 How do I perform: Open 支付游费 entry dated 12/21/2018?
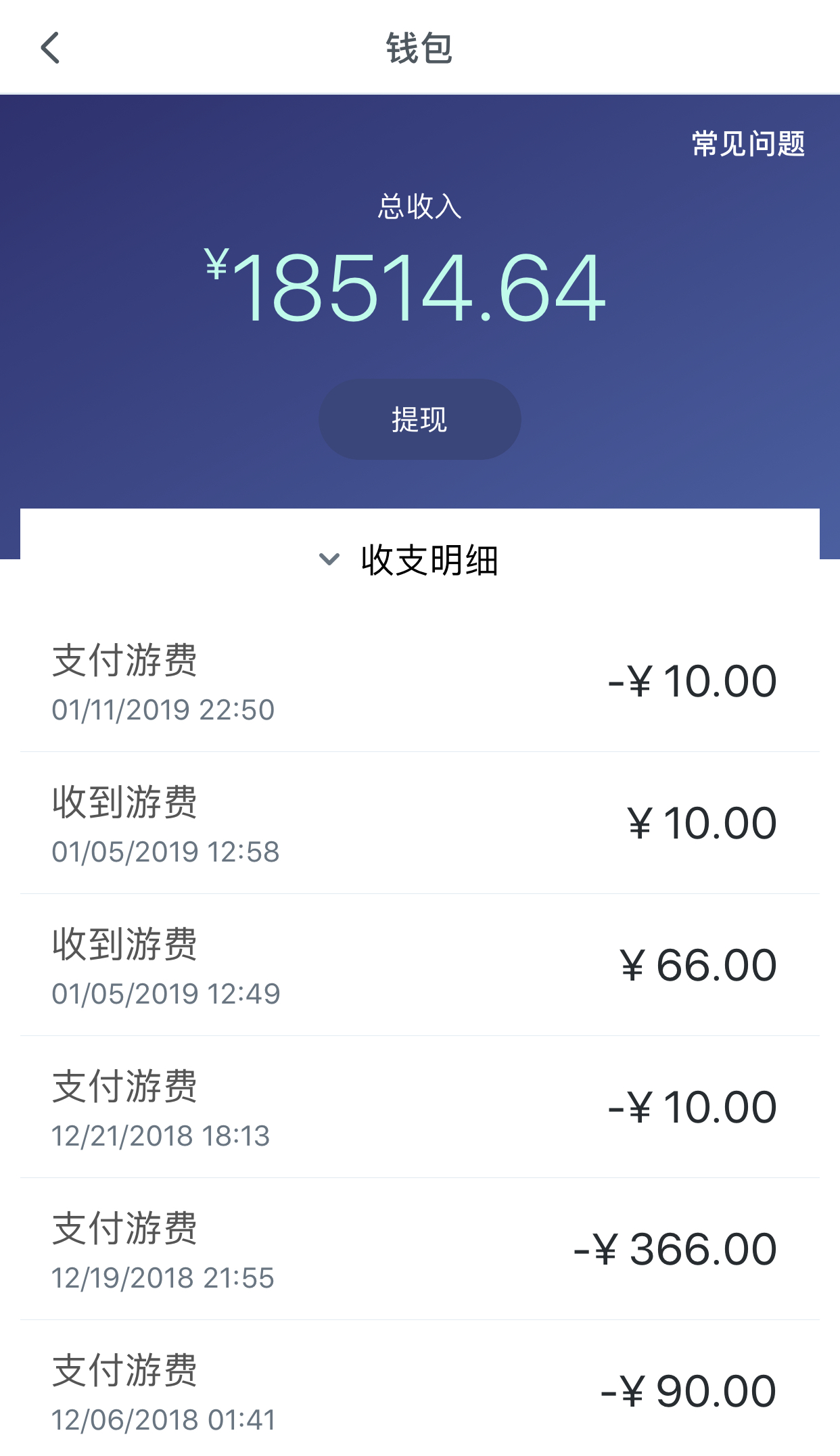coord(419,1106)
